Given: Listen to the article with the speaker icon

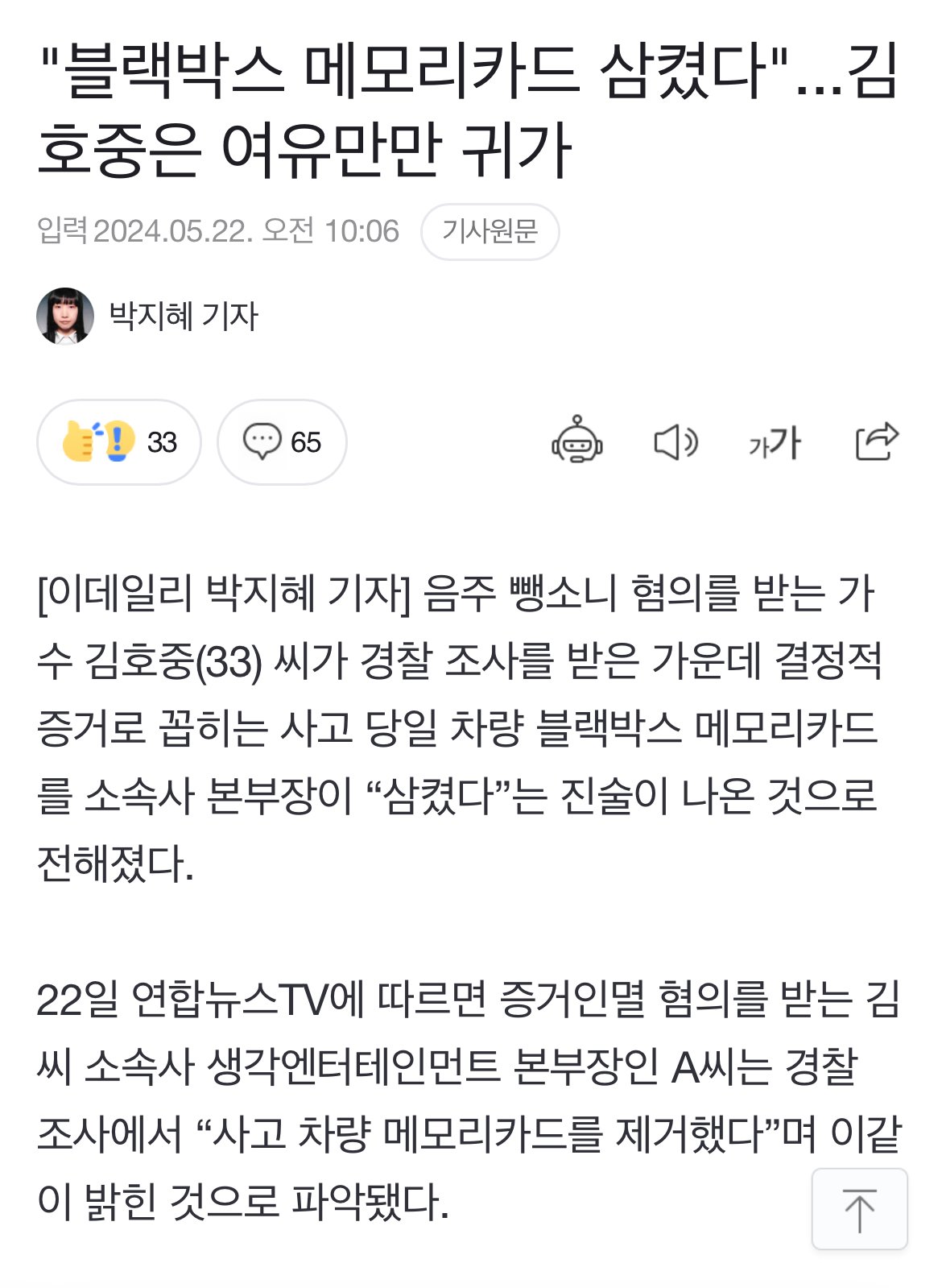Looking at the screenshot, I should click(x=675, y=442).
